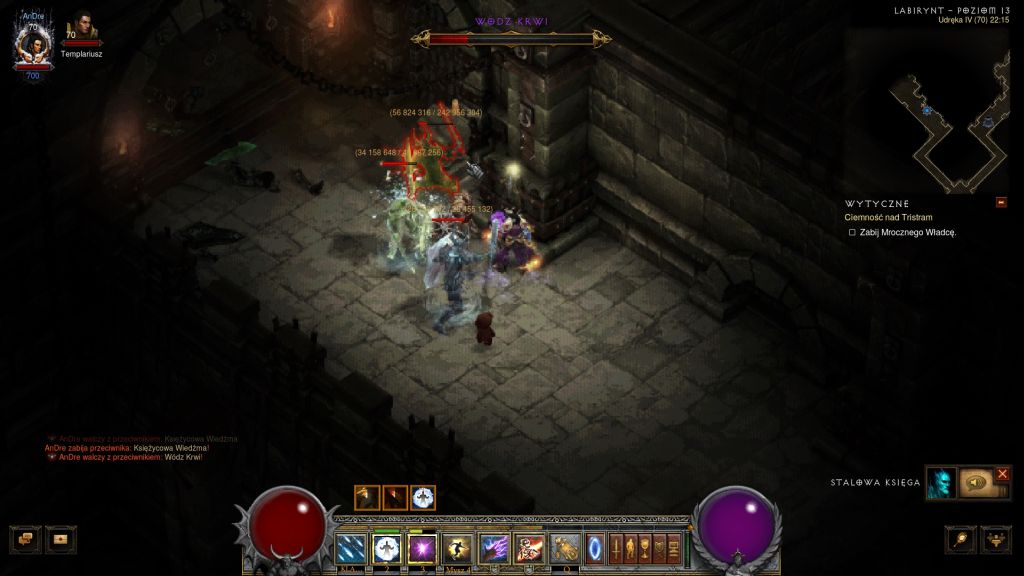Use the skill bound to key 2
The image size is (1024, 576).
(x=386, y=547)
